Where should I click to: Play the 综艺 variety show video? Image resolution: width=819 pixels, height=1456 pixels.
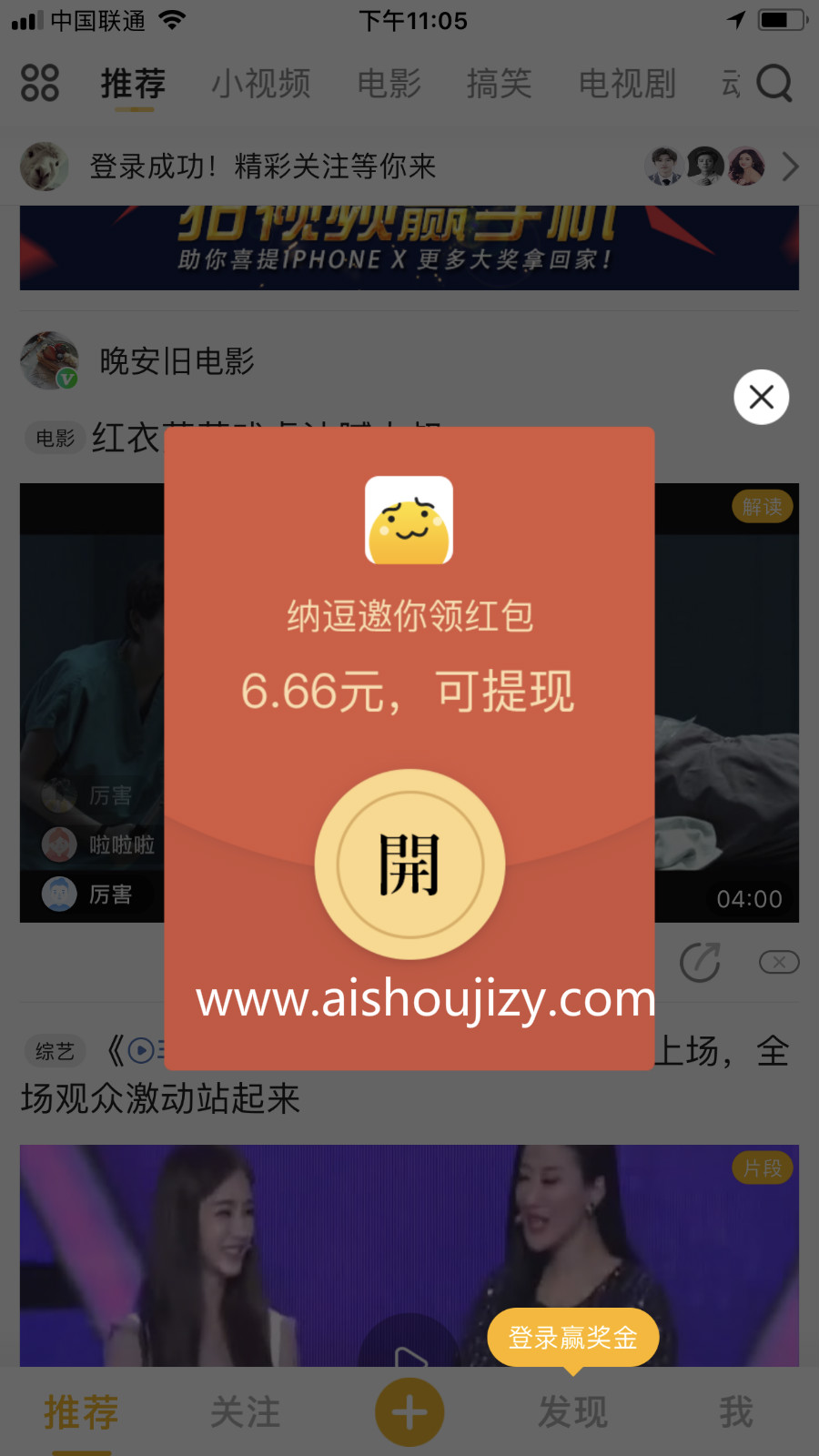point(409,1347)
